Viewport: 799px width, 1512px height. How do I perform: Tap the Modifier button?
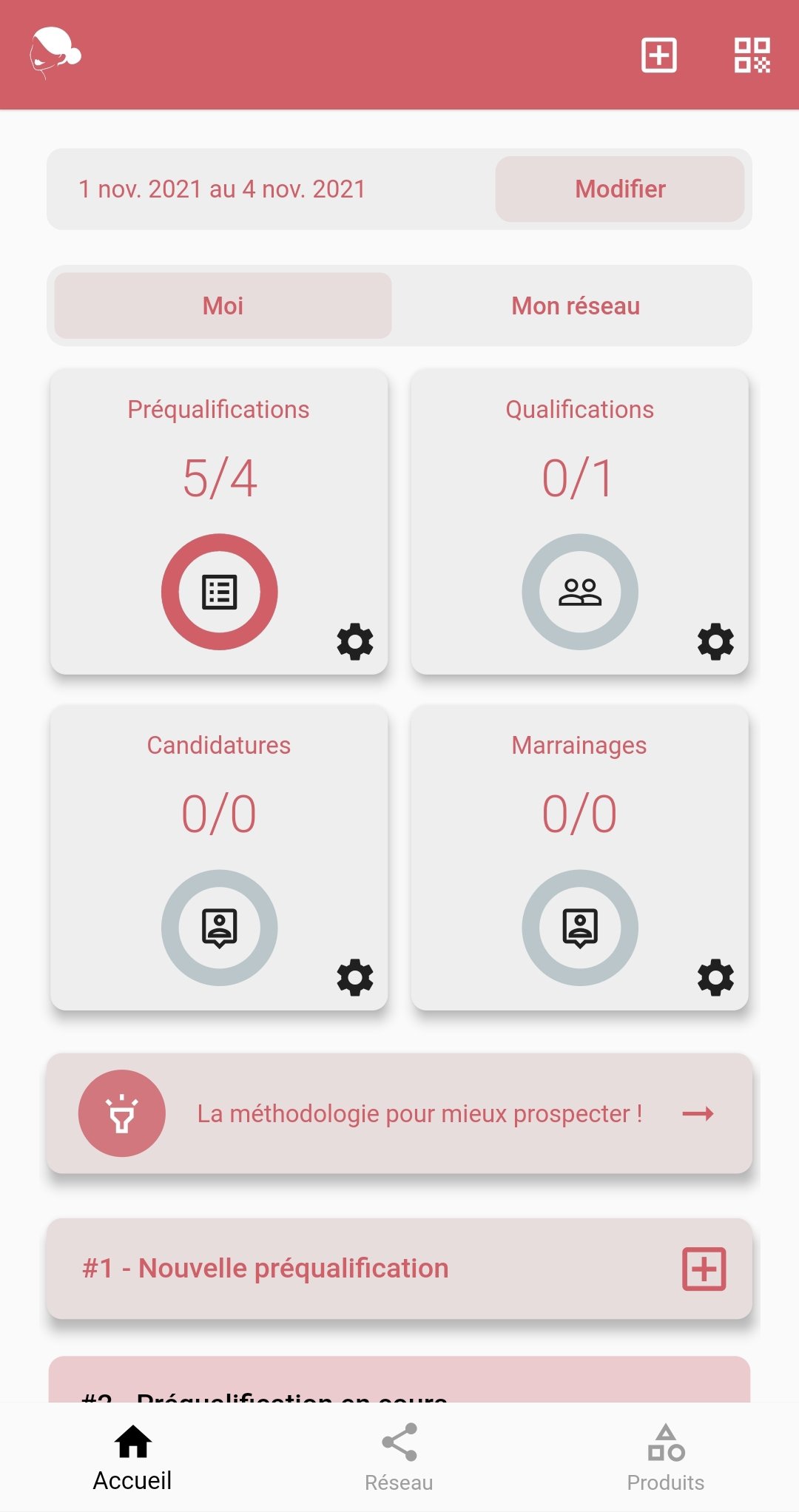pyautogui.click(x=620, y=189)
